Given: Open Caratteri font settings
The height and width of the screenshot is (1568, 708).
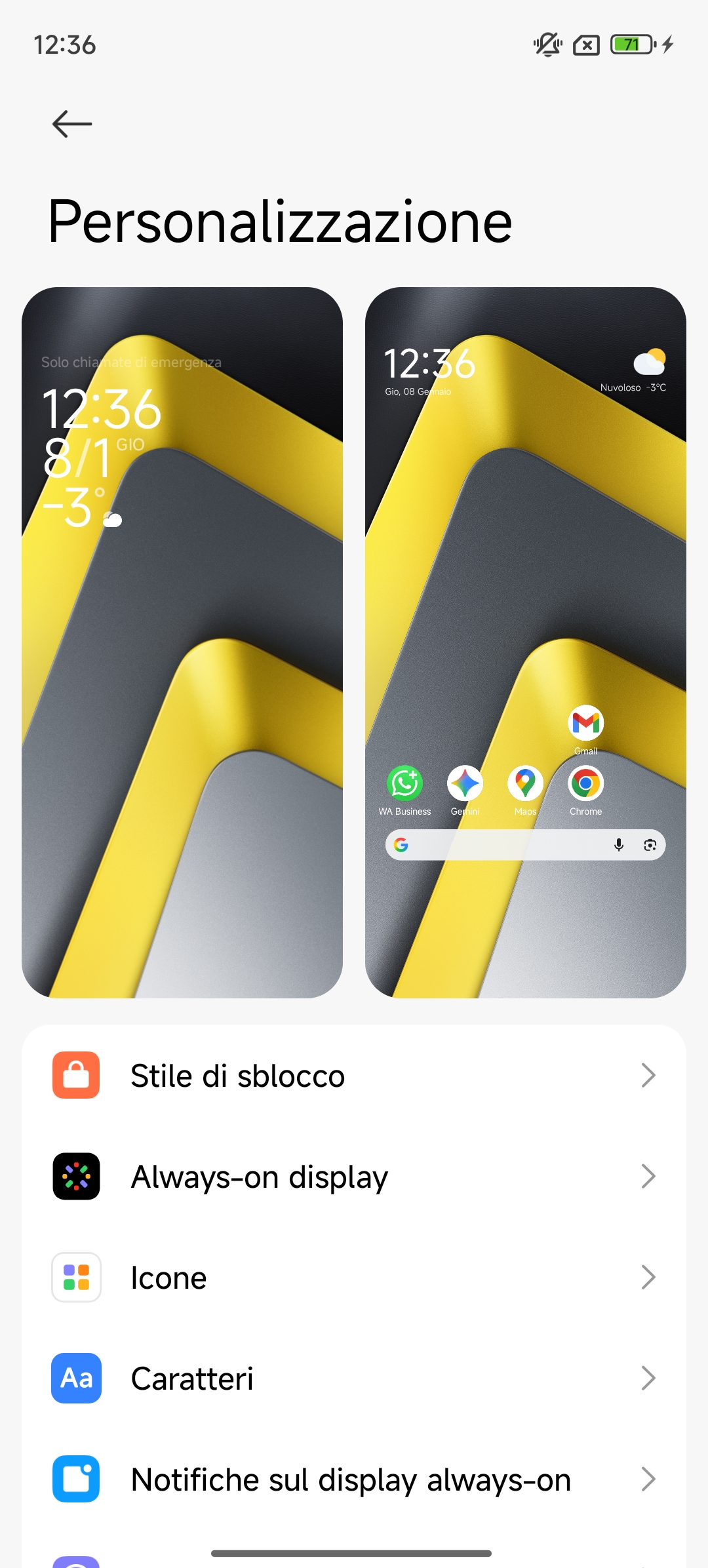Looking at the screenshot, I should tap(354, 1379).
